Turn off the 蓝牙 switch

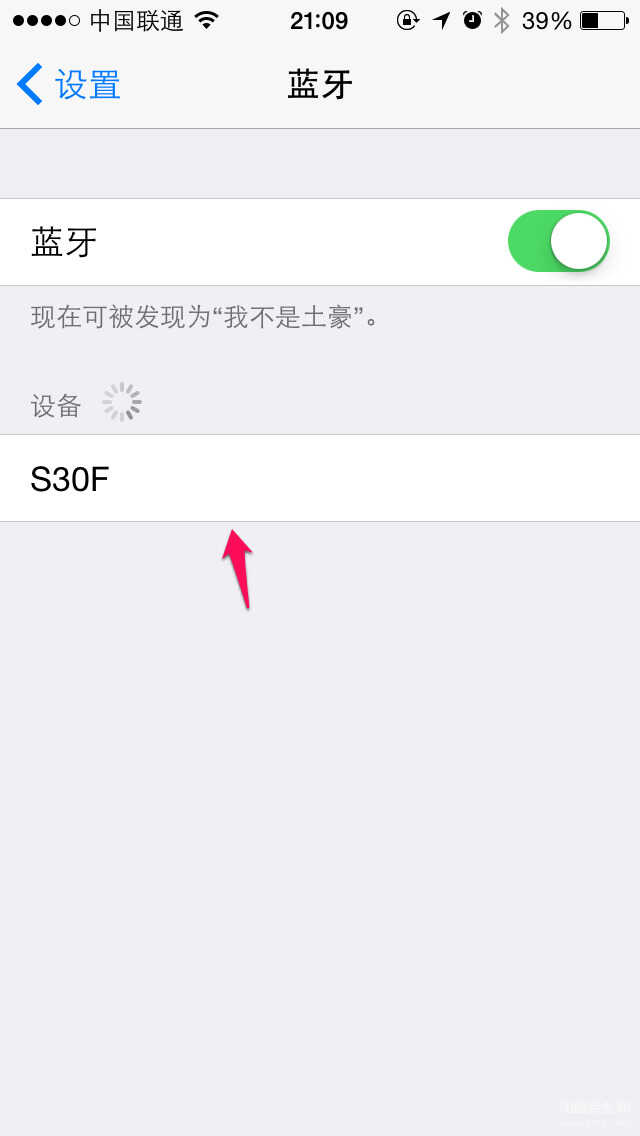pos(558,241)
